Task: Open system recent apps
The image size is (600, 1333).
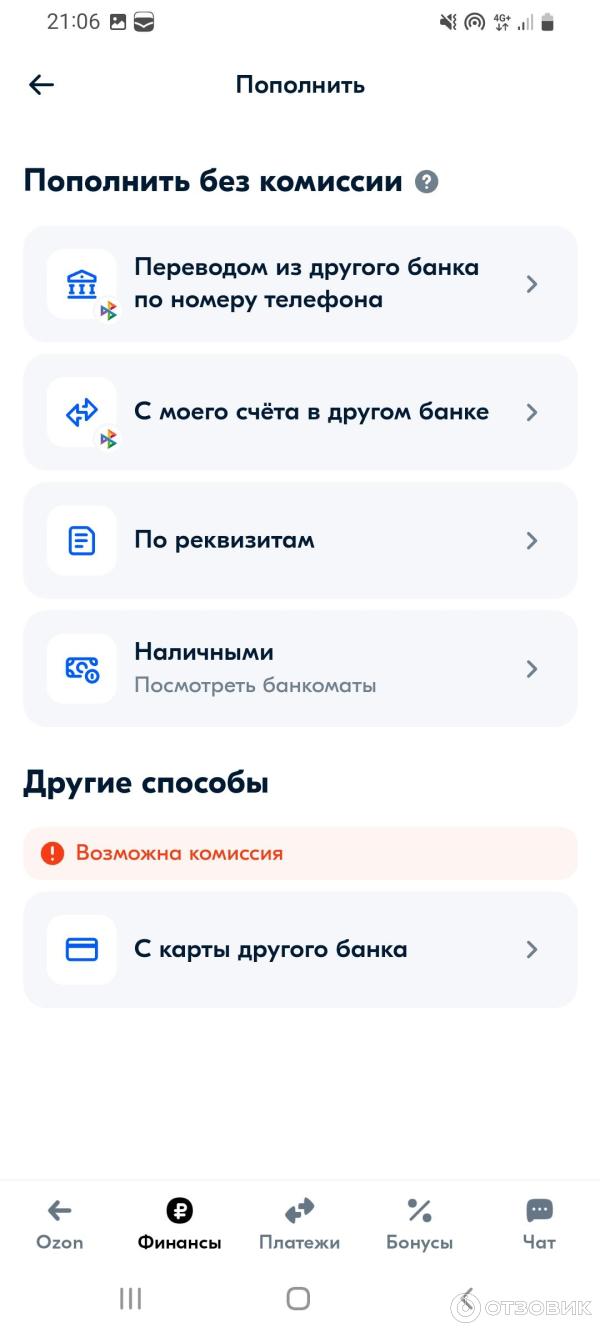Action: [x=130, y=1298]
